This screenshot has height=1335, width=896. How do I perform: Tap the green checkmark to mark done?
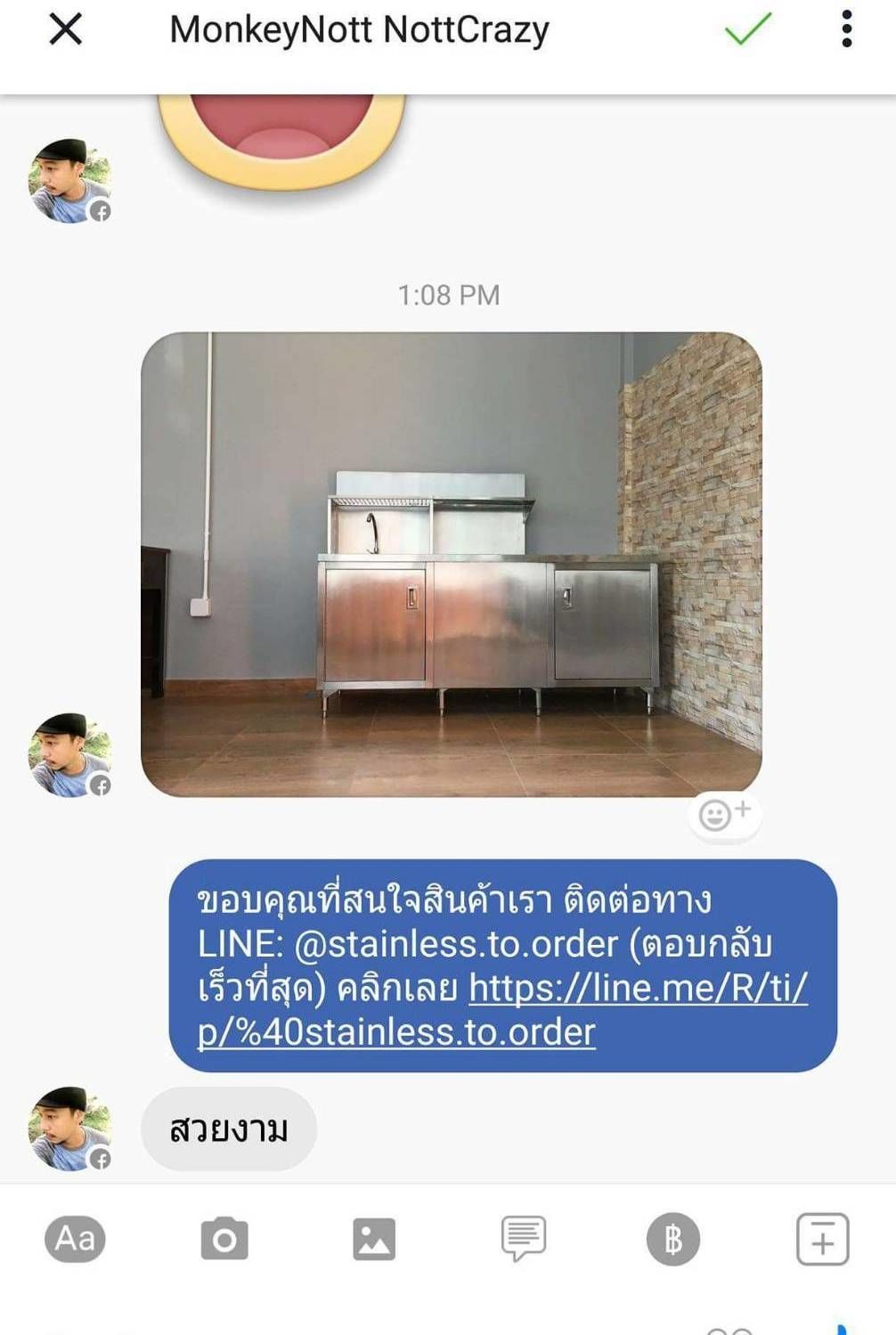[x=747, y=29]
